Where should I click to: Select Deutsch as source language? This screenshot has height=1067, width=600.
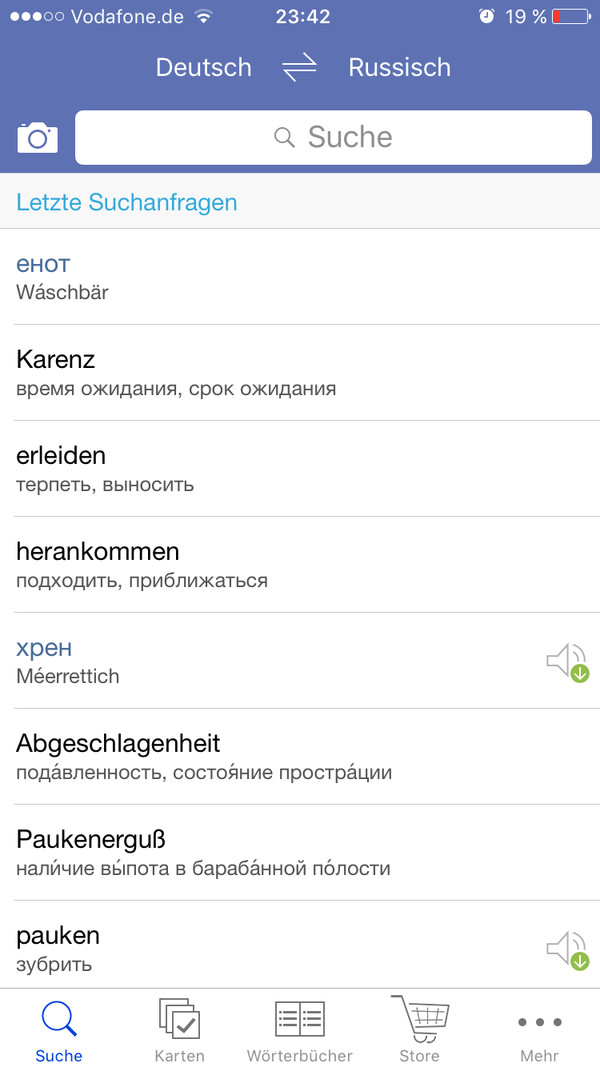coord(204,68)
